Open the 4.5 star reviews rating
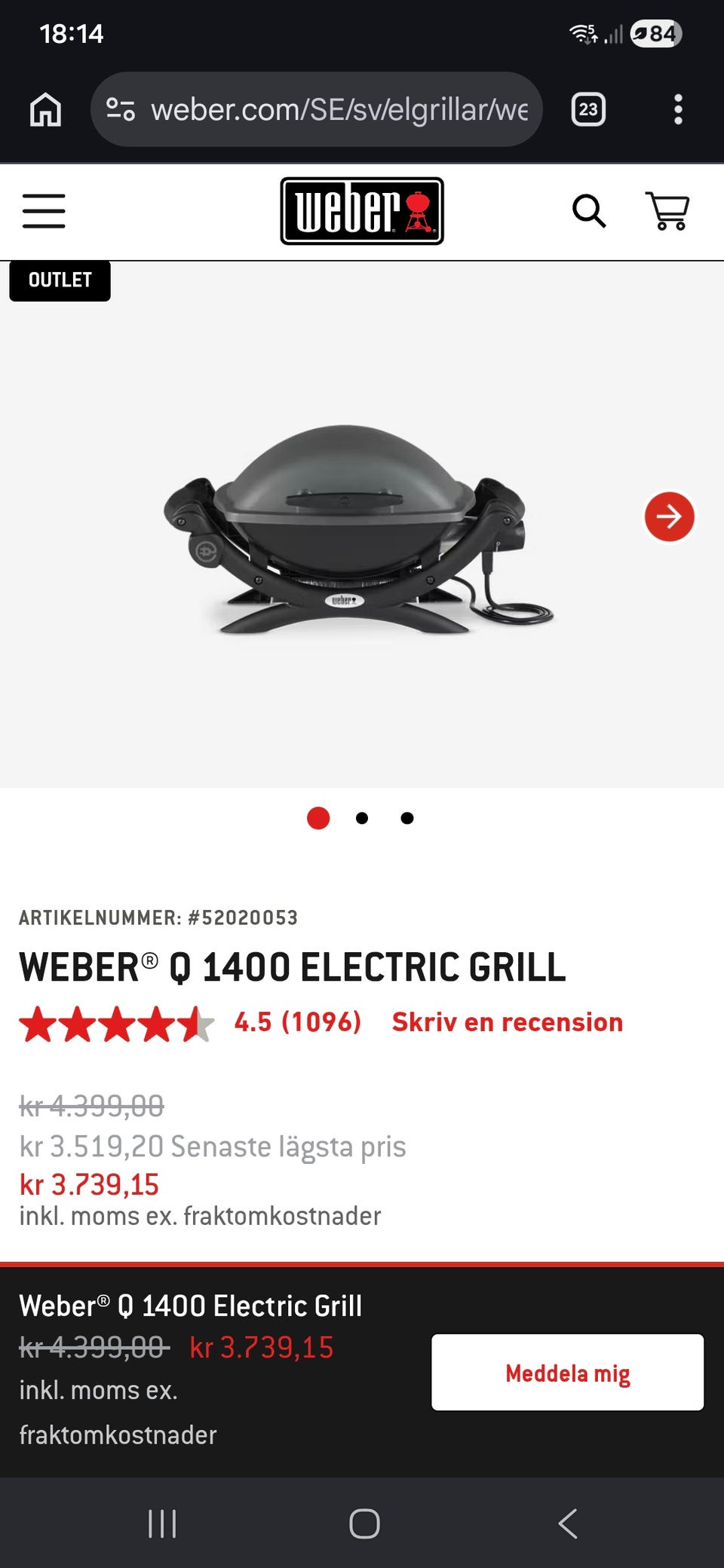 [x=297, y=1022]
